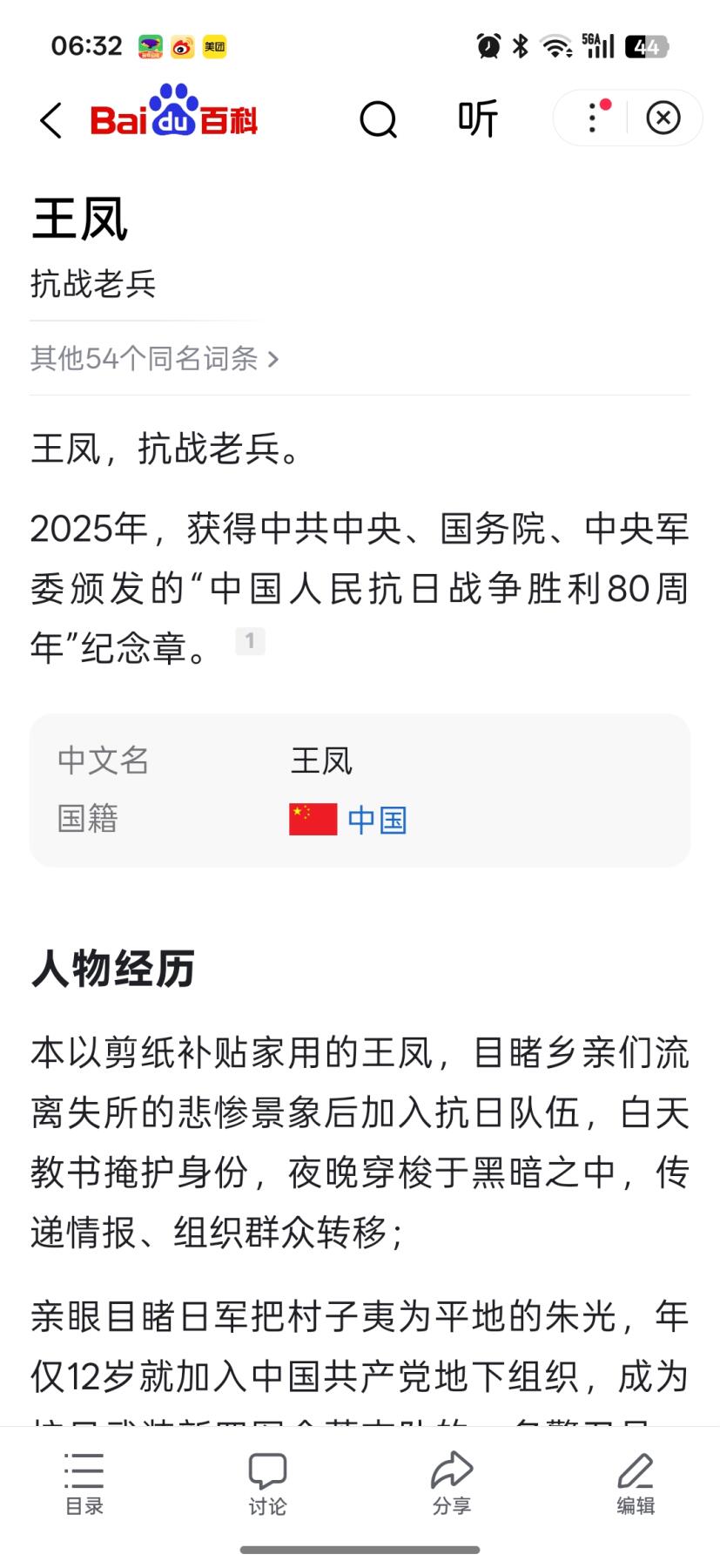Tap the close X button at top right
The width and height of the screenshot is (720, 1568).
click(x=663, y=118)
